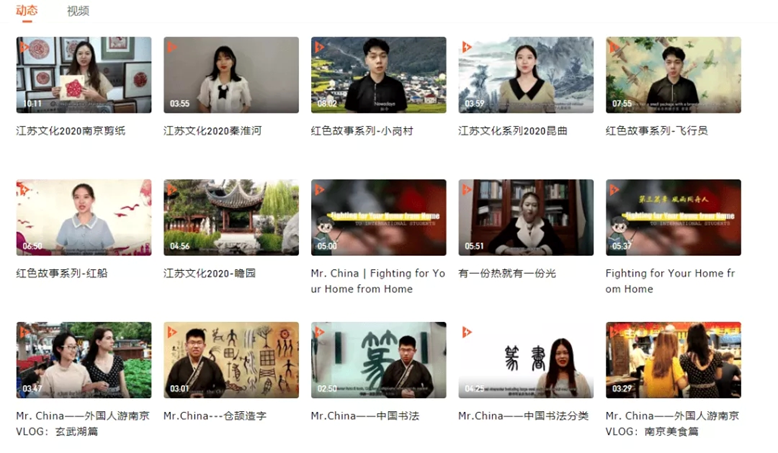Play video Mr.China——中国书法分类

point(526,360)
